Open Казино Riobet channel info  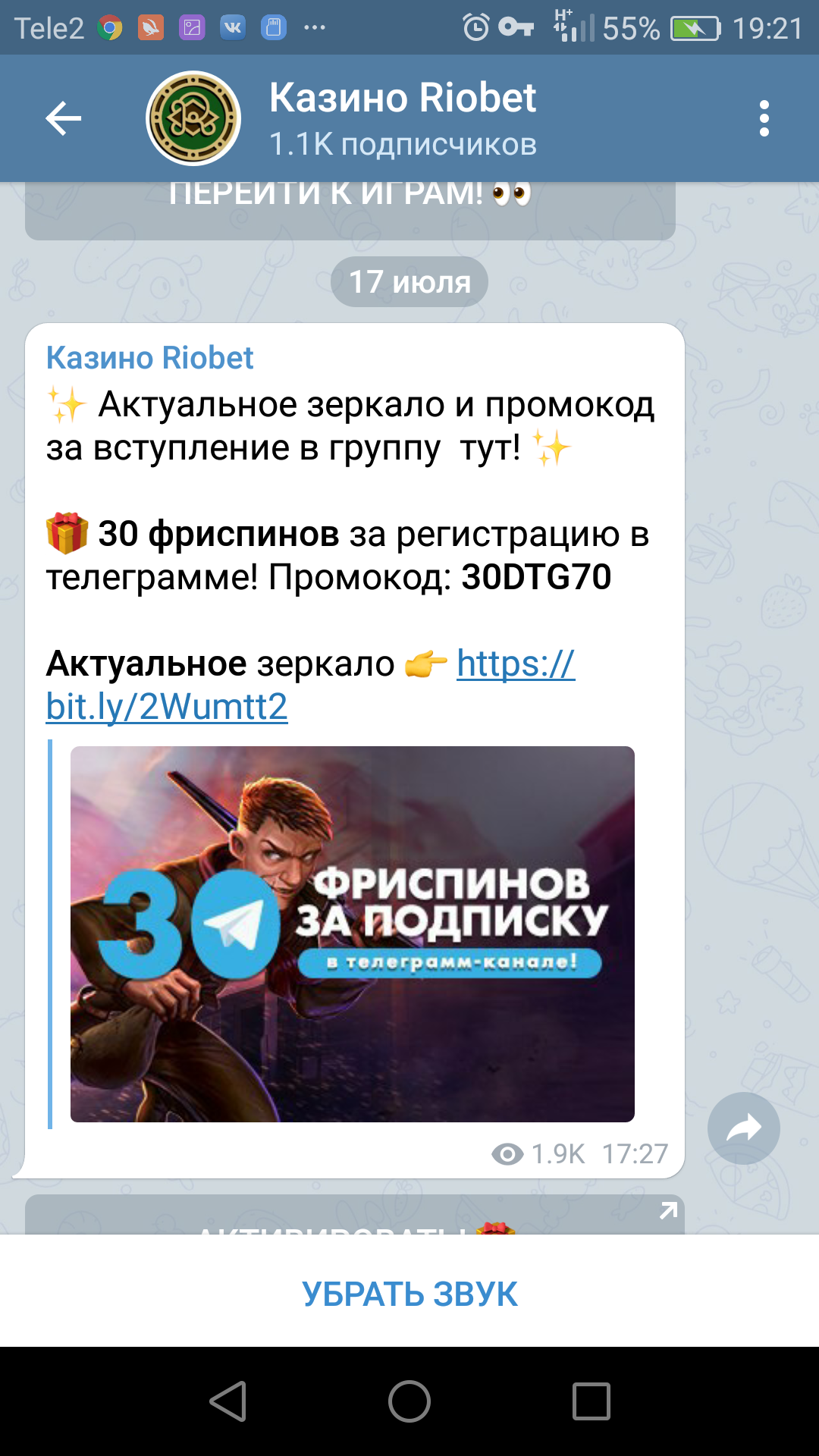coord(402,118)
